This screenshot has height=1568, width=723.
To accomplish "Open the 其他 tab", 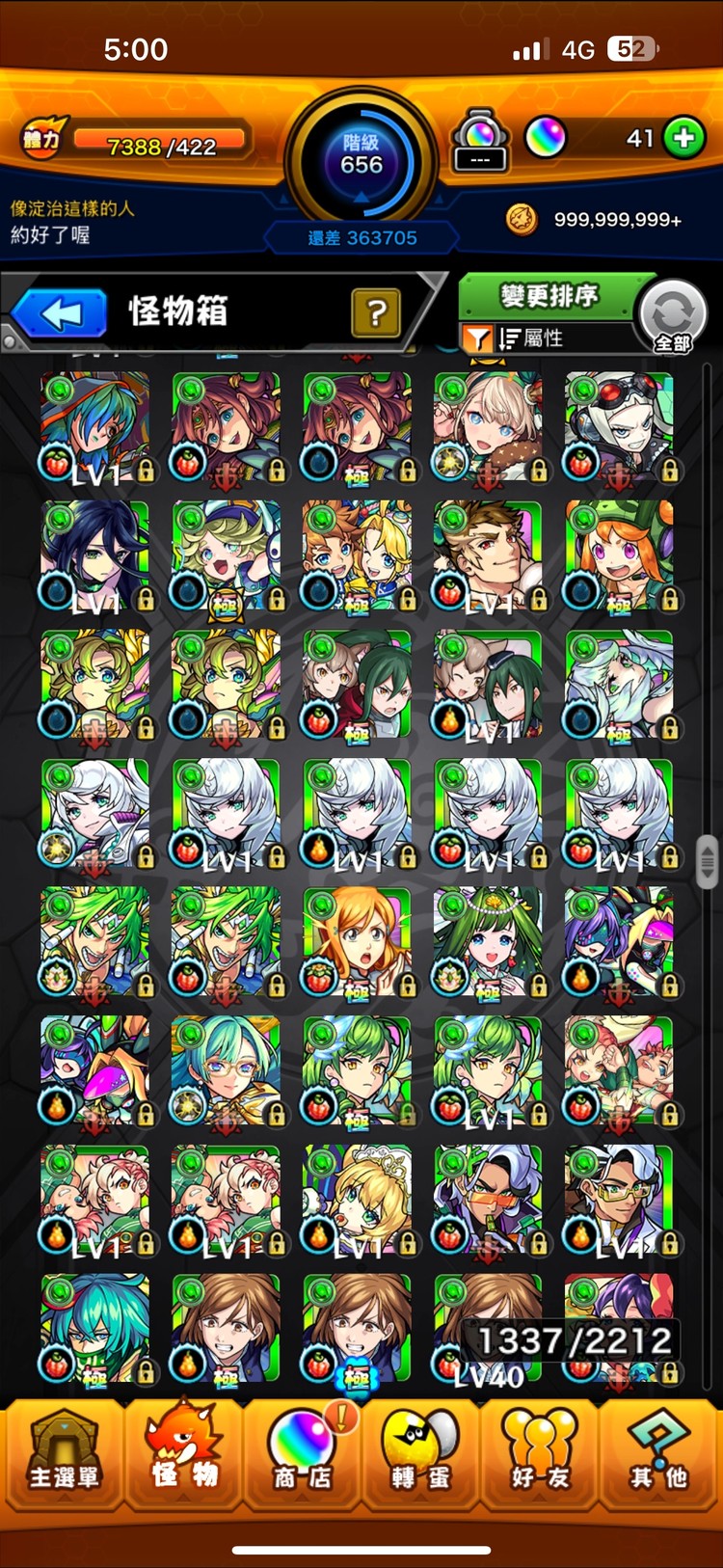I will [x=659, y=1455].
